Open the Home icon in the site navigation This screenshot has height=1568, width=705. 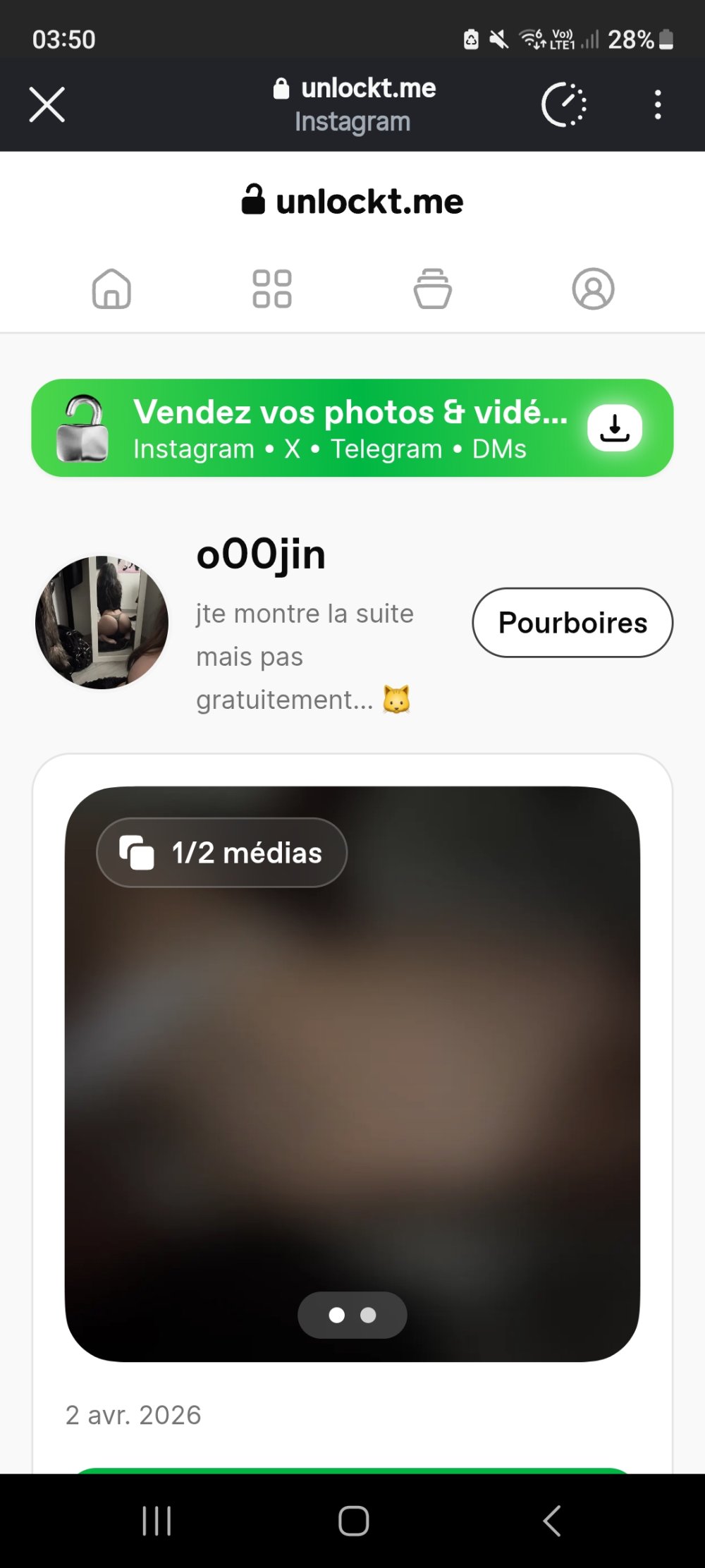(111, 288)
